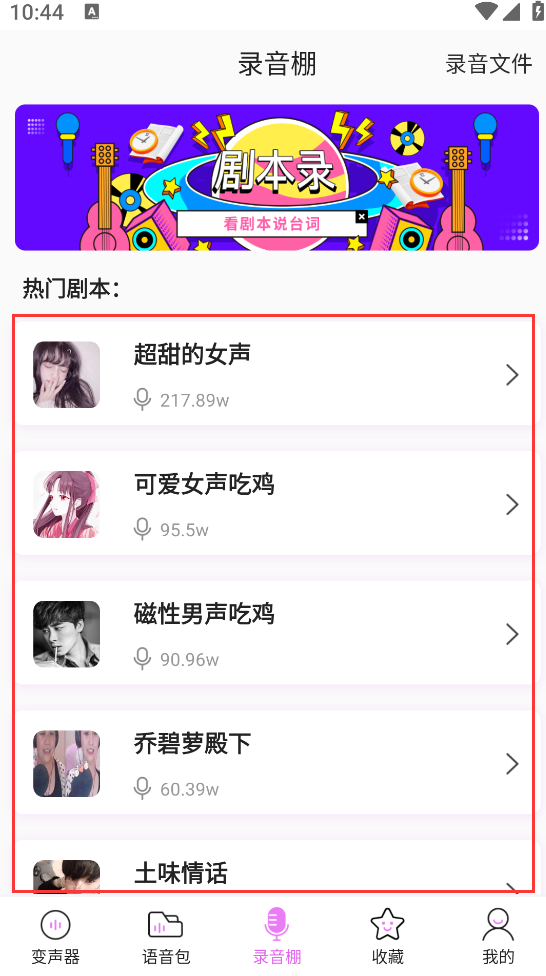The height and width of the screenshot is (976, 546).
Task: Select 可爱女声吃鸡 script row
Action: tap(273, 504)
